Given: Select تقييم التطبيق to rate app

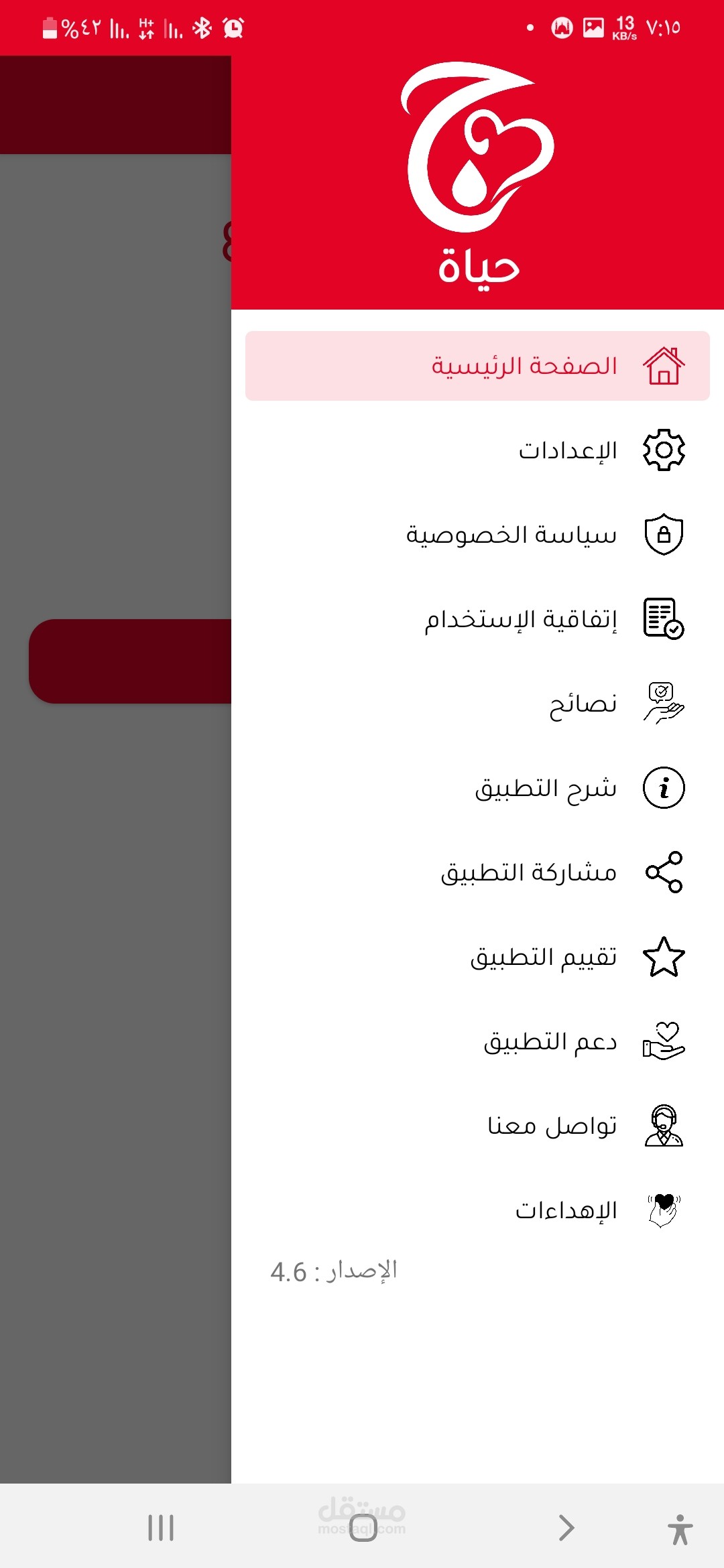Looking at the screenshot, I should coord(477,957).
